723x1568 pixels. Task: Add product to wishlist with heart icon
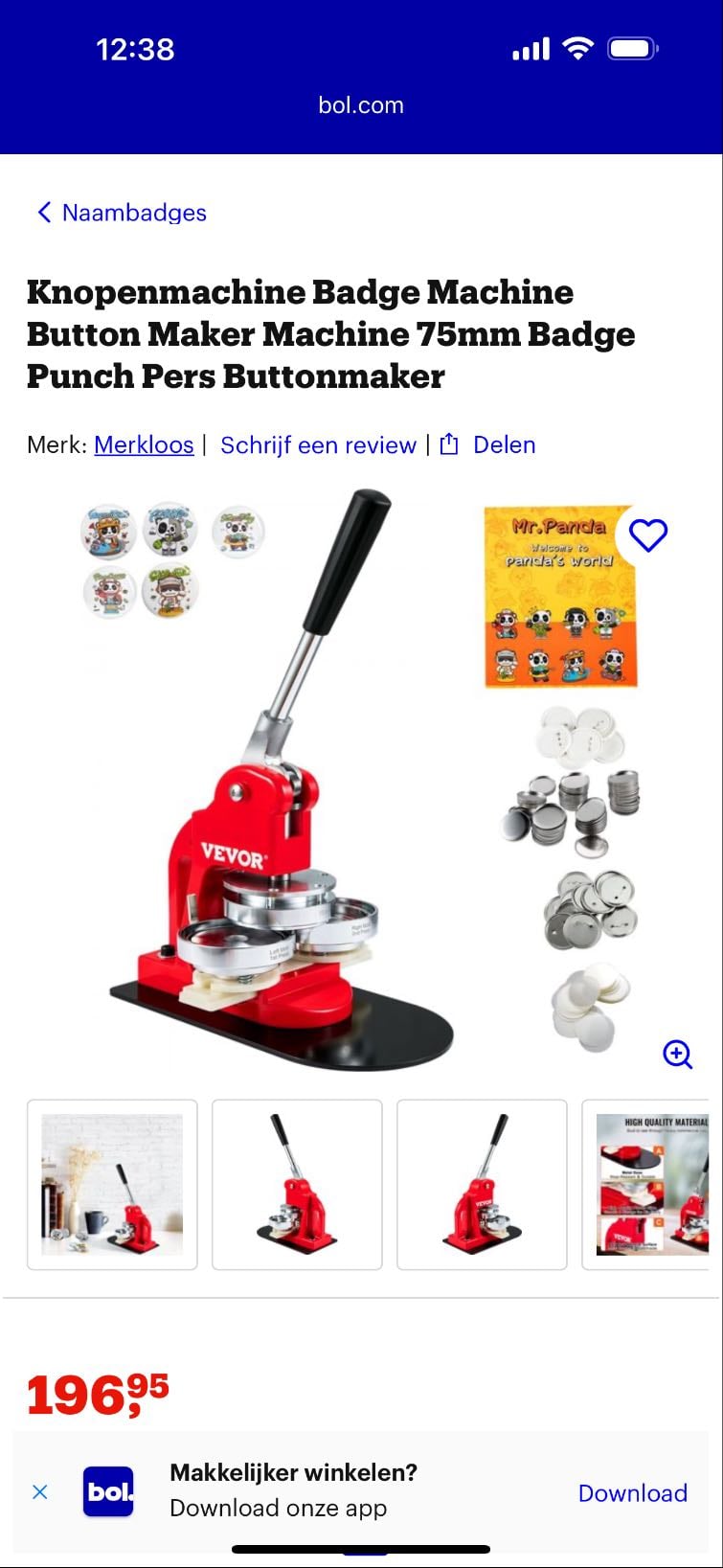pos(648,534)
